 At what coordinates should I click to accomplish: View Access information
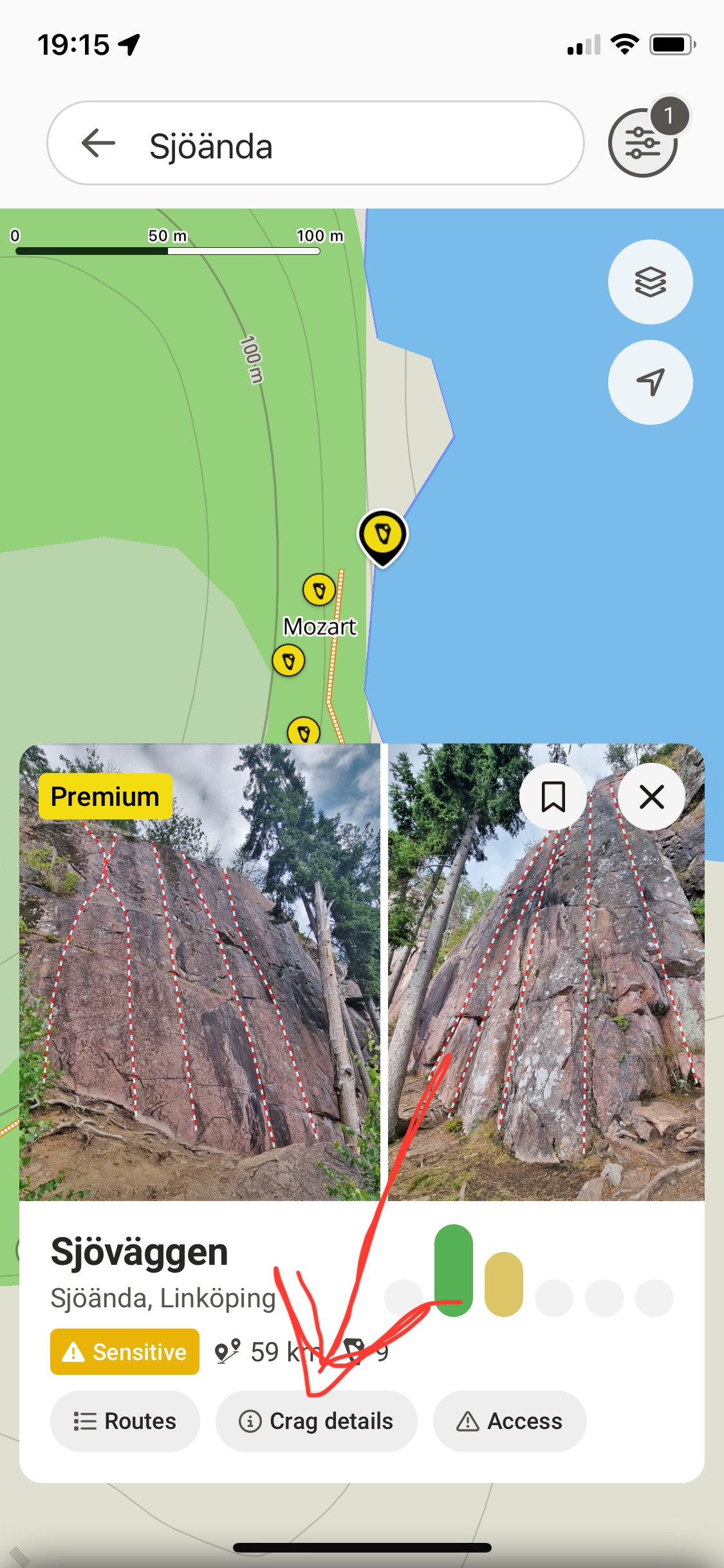[x=509, y=1421]
